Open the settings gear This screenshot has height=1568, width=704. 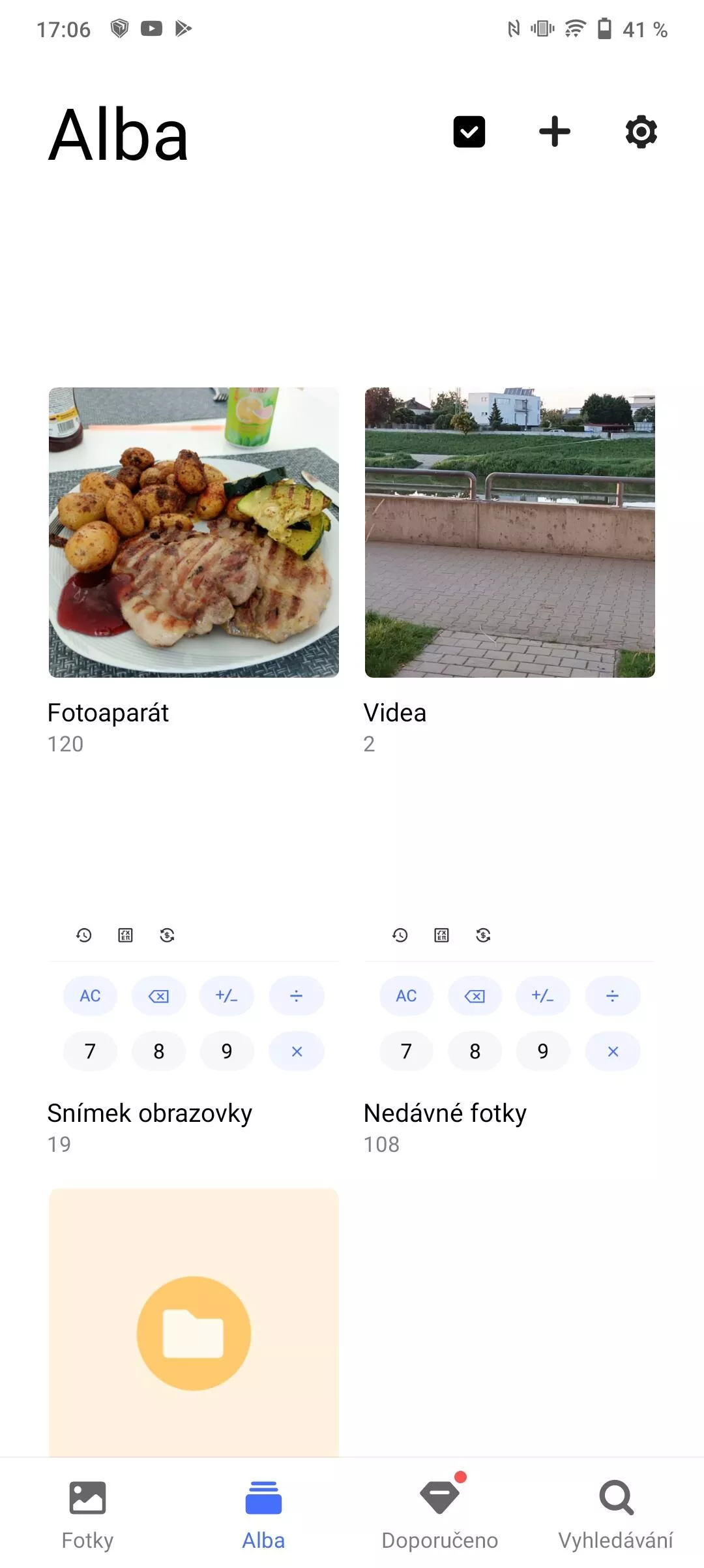(641, 132)
